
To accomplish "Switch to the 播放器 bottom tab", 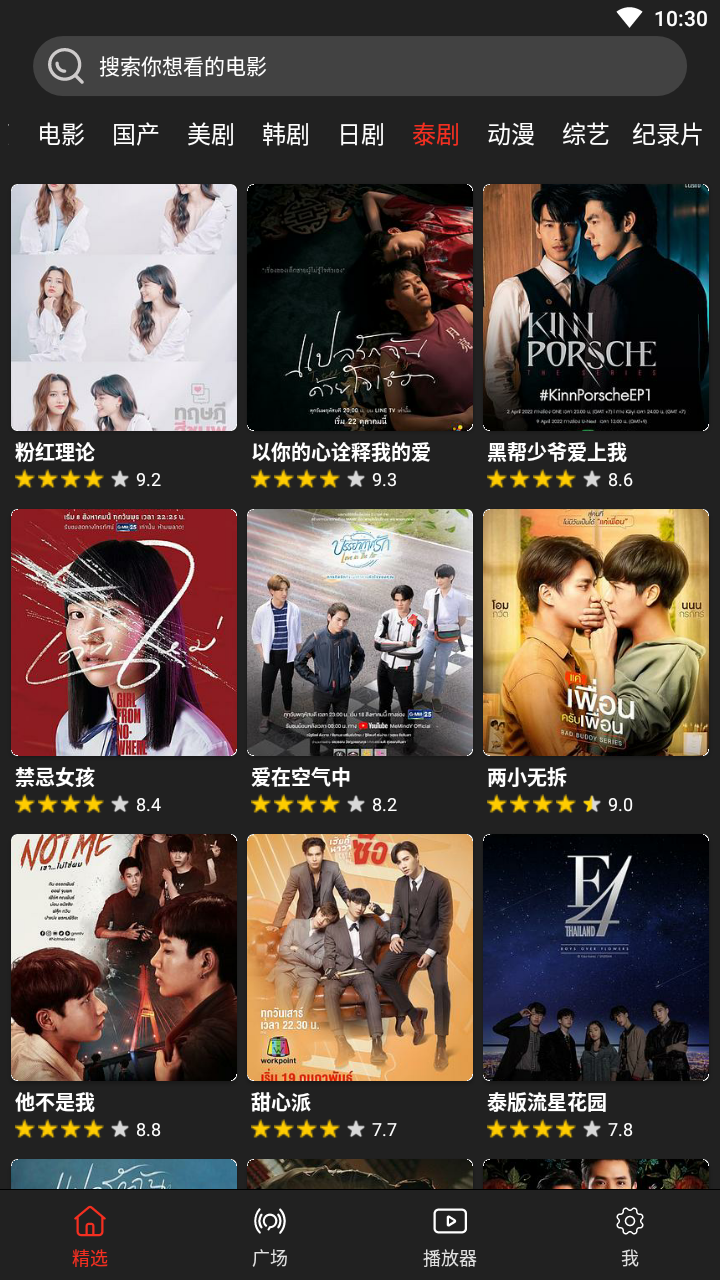I will point(450,1236).
